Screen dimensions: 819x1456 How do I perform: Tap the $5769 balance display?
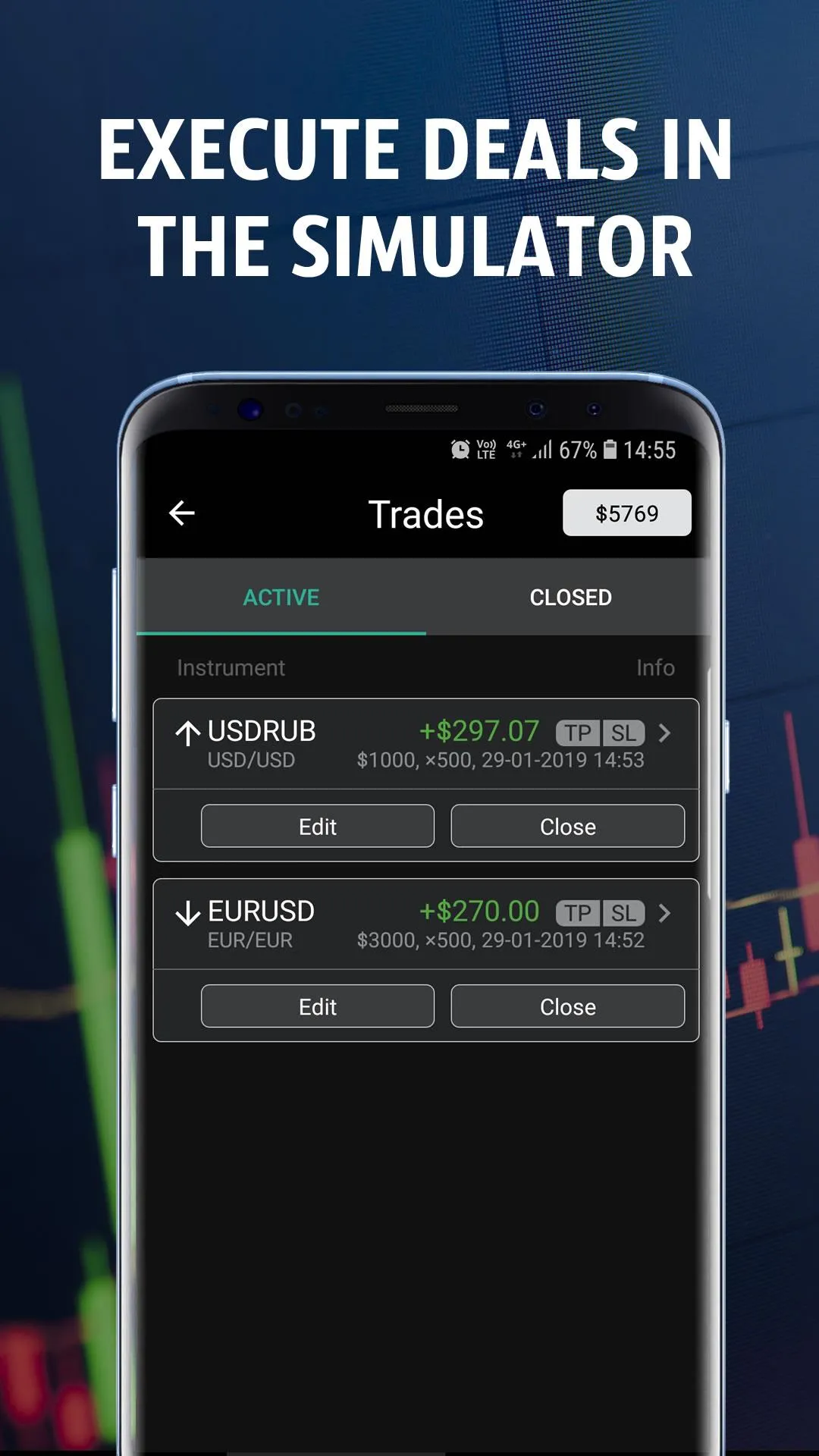[626, 513]
